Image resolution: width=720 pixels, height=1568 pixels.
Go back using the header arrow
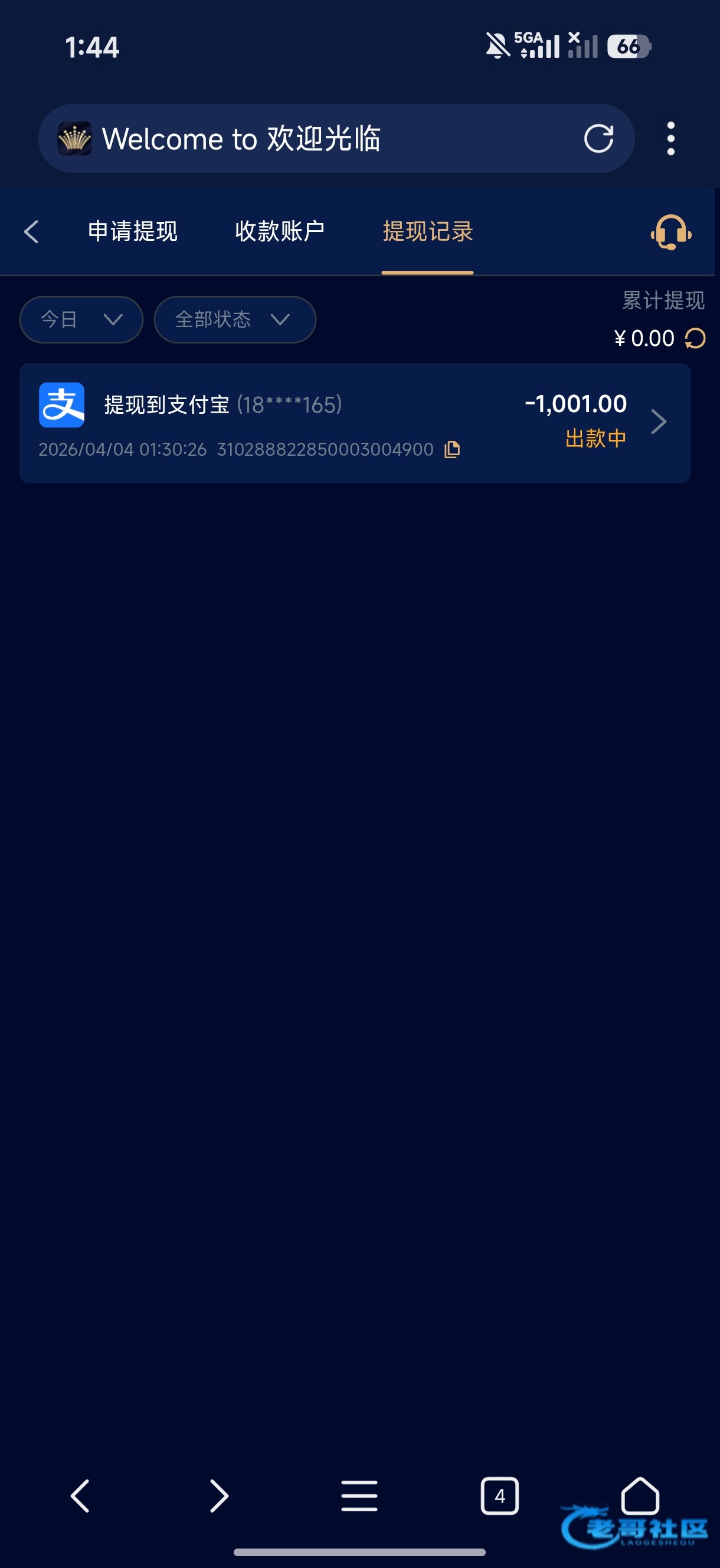(x=32, y=232)
